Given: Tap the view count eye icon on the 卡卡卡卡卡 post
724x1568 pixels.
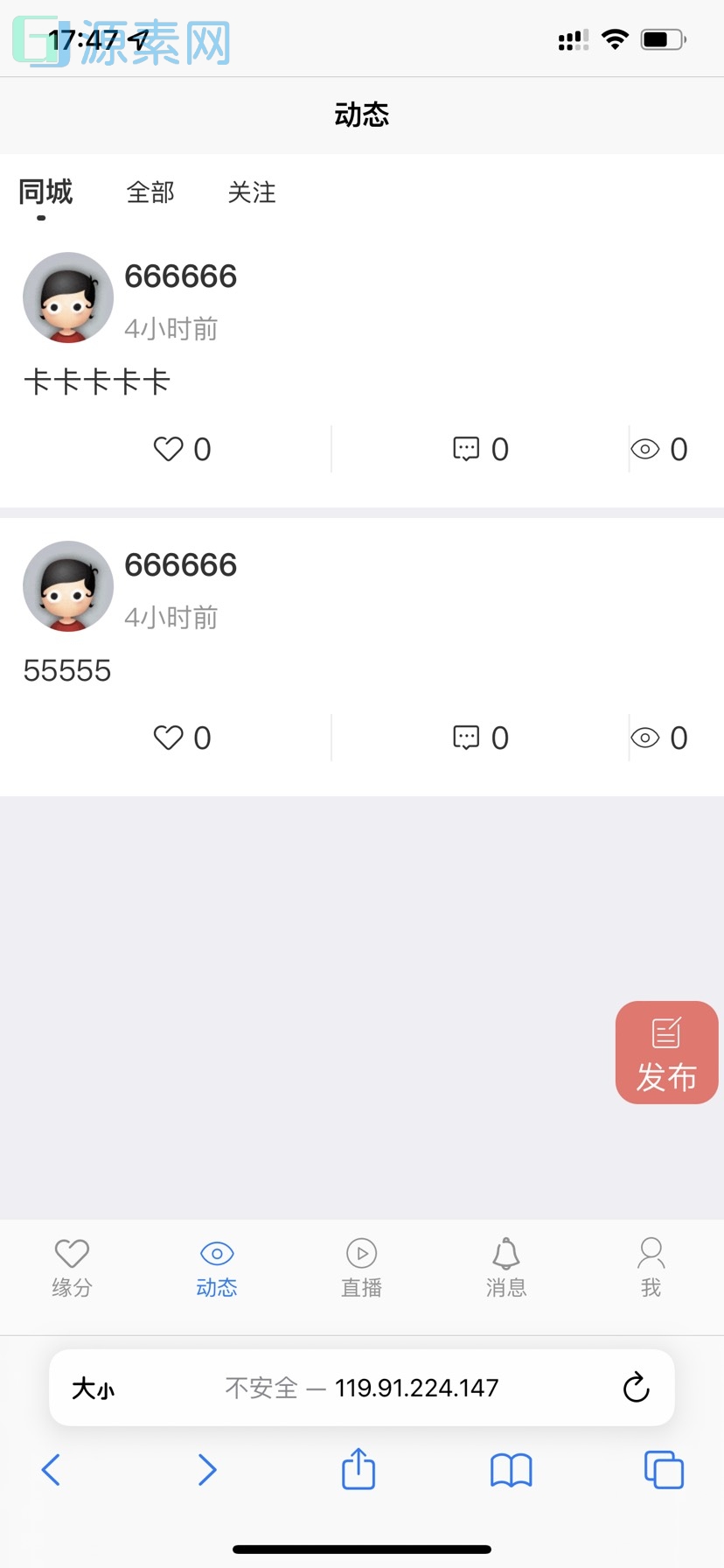Looking at the screenshot, I should click(x=646, y=449).
